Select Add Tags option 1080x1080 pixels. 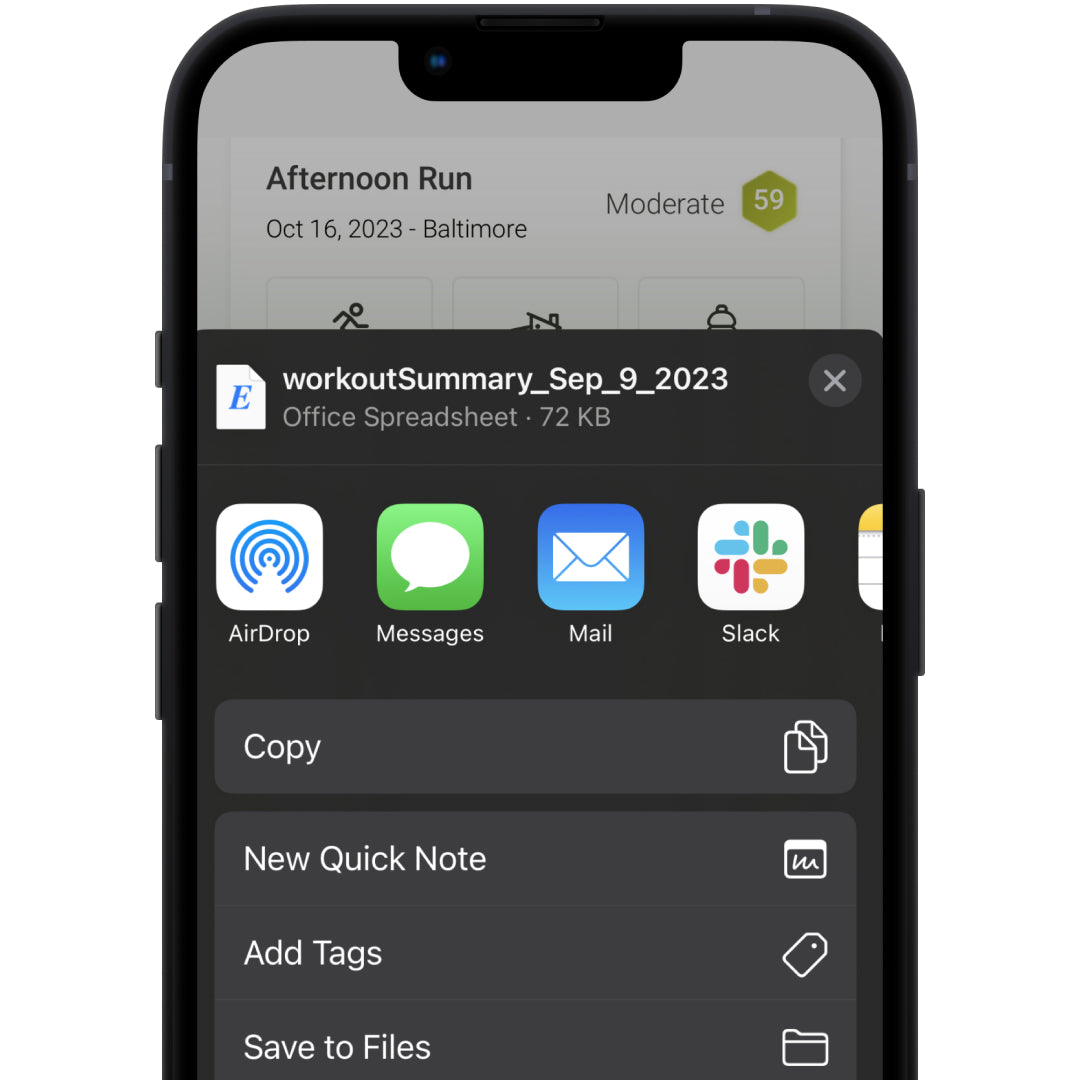click(x=535, y=953)
